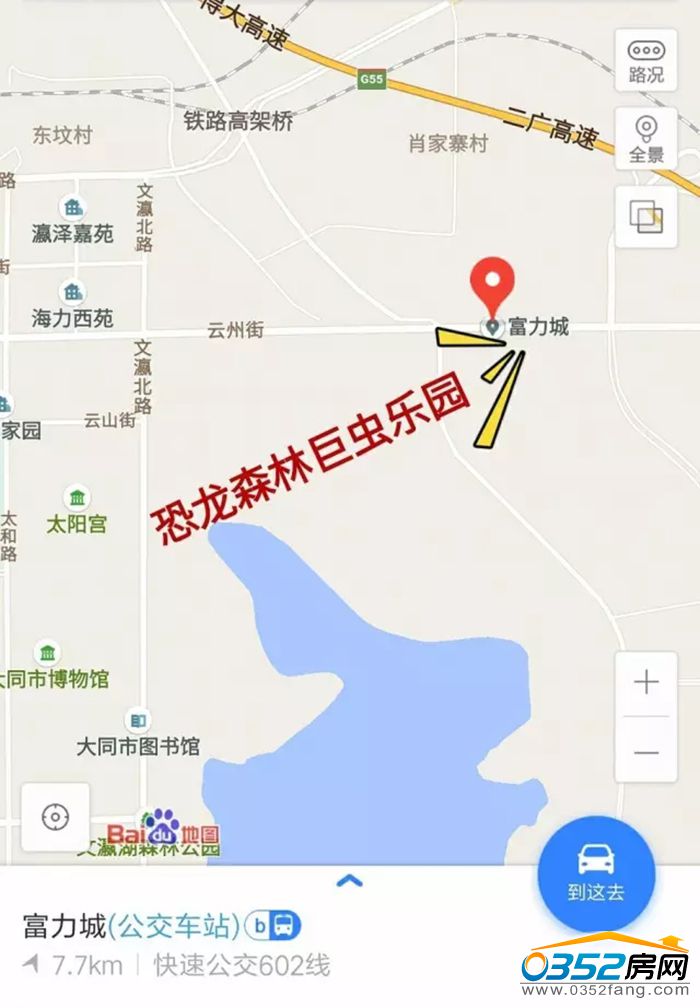Center map on my location
The height and width of the screenshot is (1008, 700).
pyautogui.click(x=55, y=817)
